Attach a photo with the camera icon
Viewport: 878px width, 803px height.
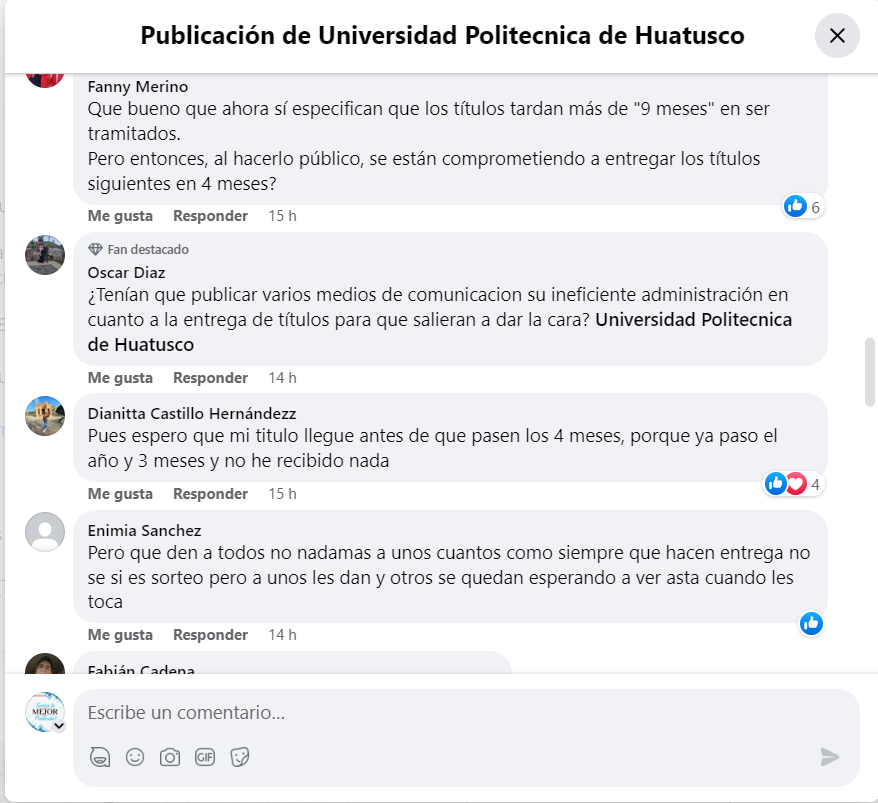pyautogui.click(x=170, y=757)
